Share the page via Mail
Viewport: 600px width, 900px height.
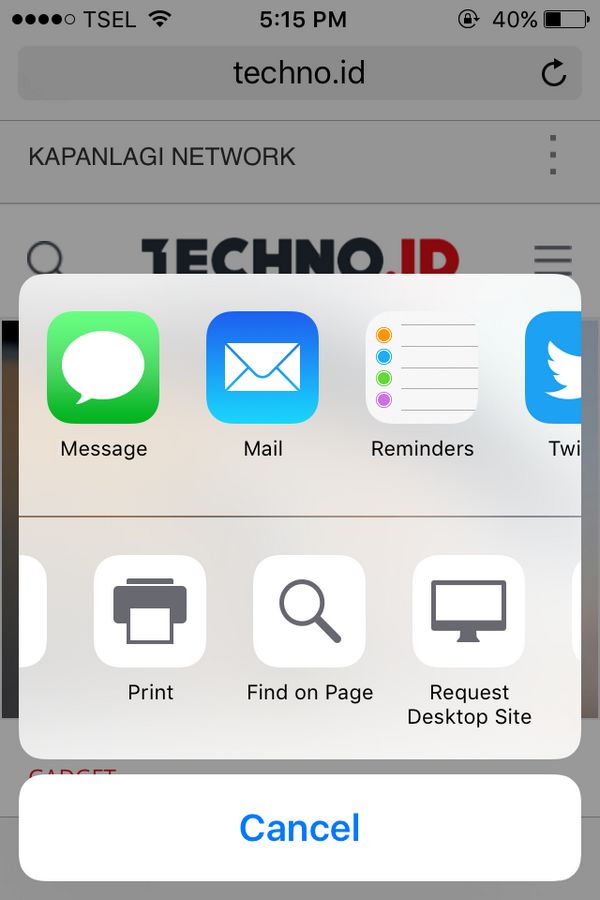pyautogui.click(x=262, y=368)
